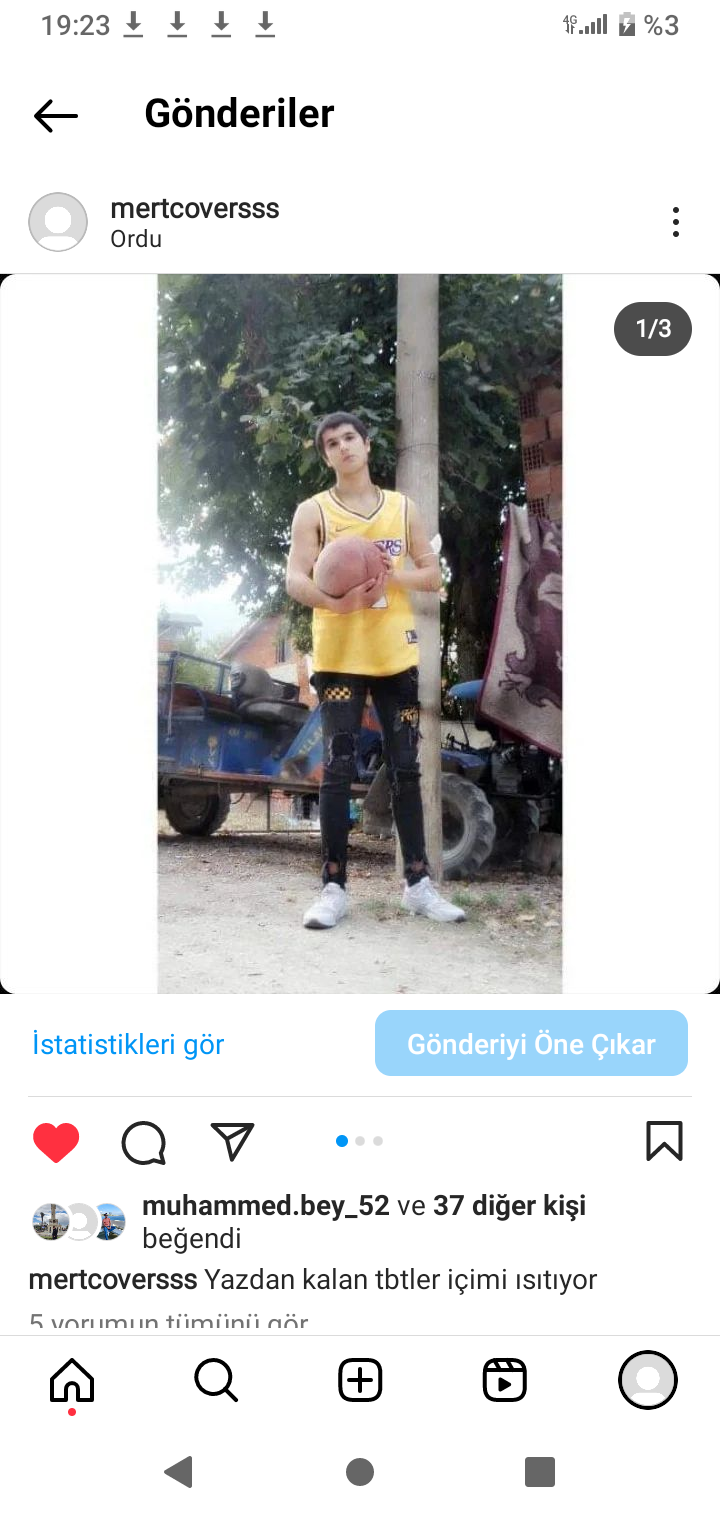Open muhammed.bey_52's profile
Screen dimensions: 720x1520
265,1206
